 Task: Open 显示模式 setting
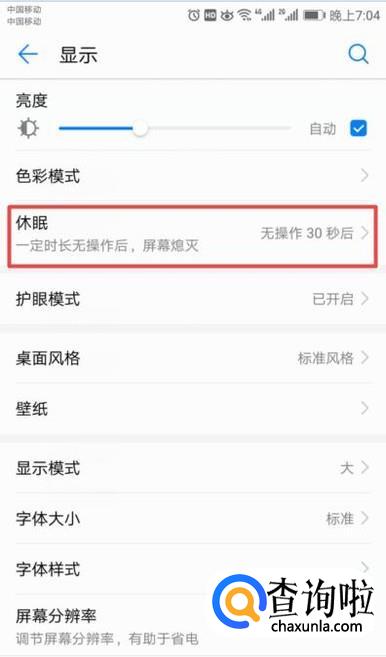tap(193, 468)
